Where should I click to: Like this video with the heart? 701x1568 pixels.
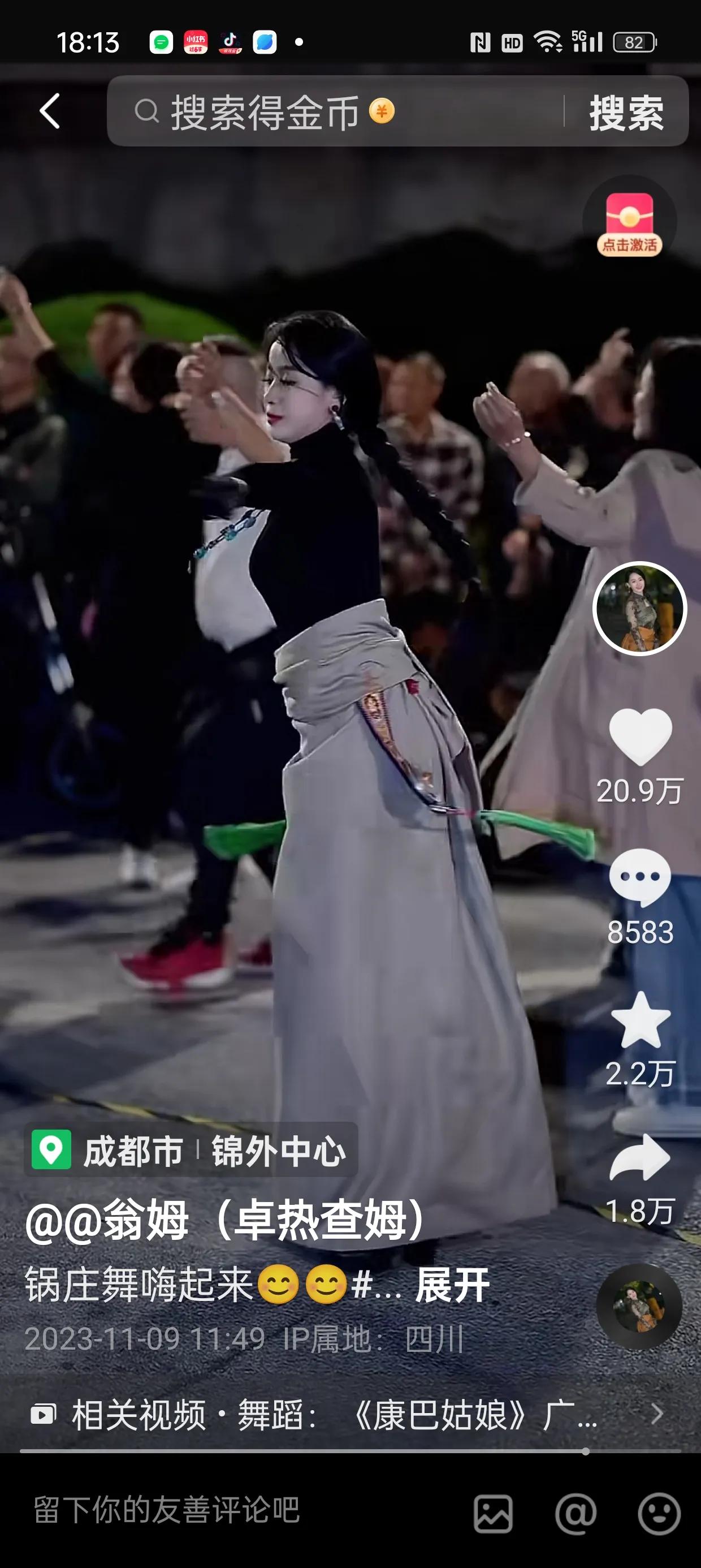(640, 736)
